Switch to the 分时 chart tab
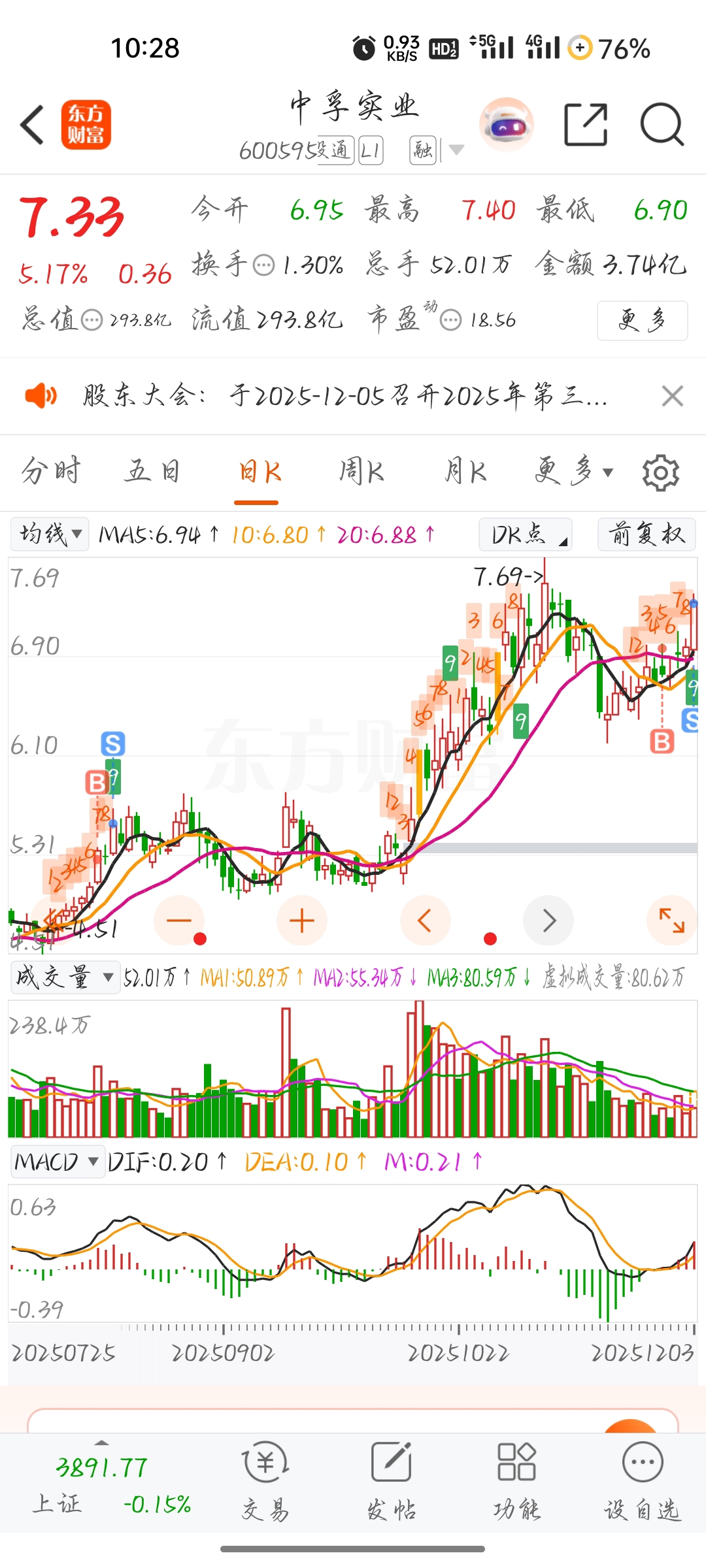 coord(50,472)
